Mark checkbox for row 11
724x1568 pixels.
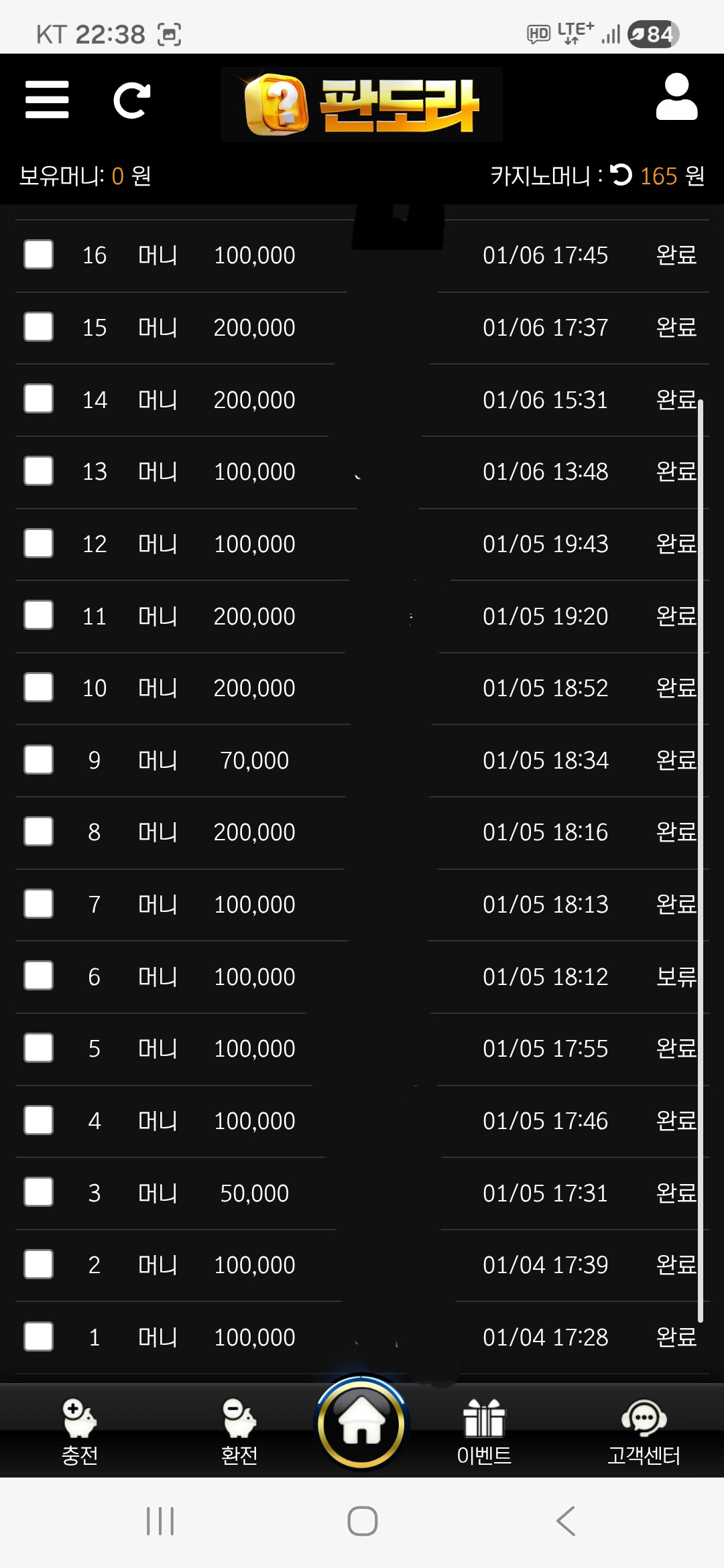39,615
